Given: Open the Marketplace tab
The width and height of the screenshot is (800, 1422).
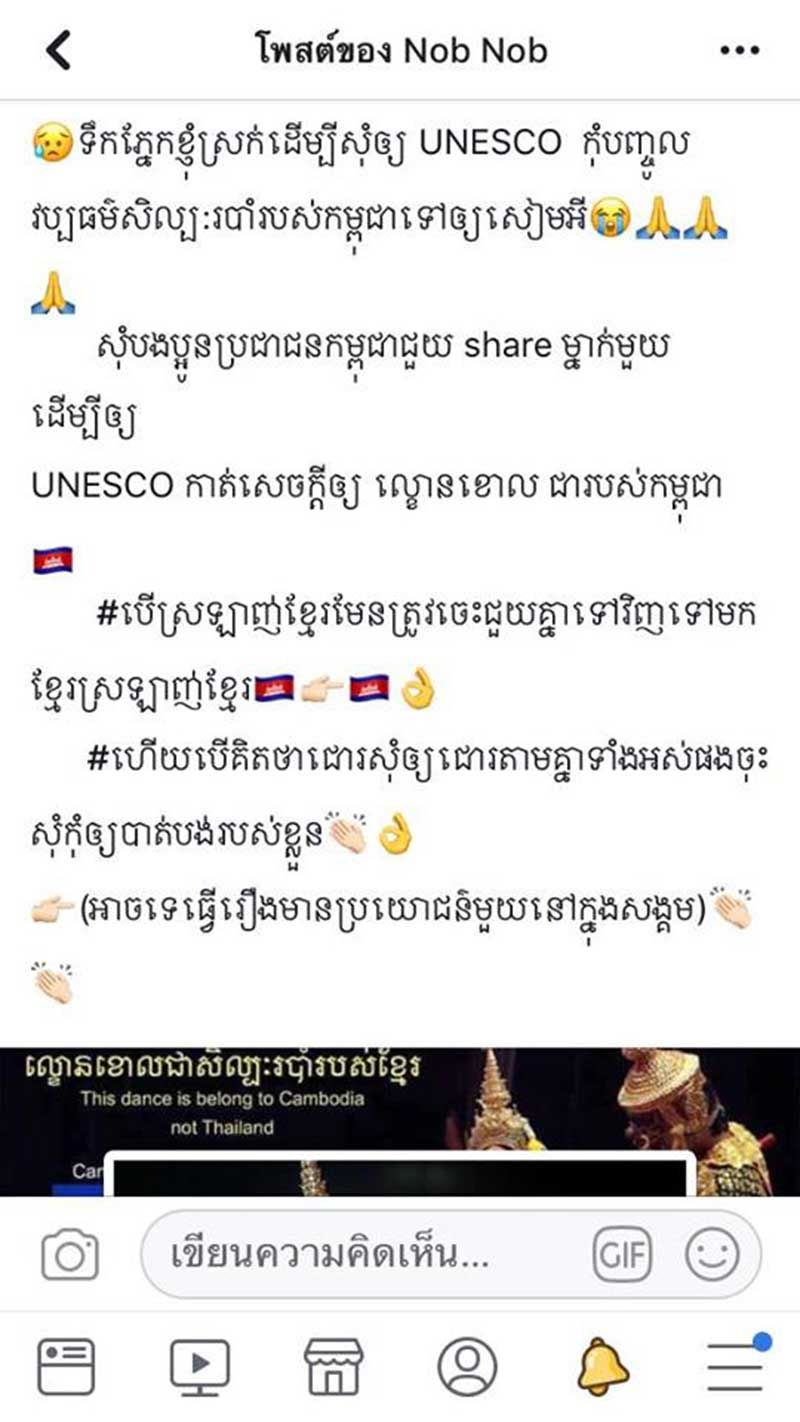Looking at the screenshot, I should (333, 1366).
